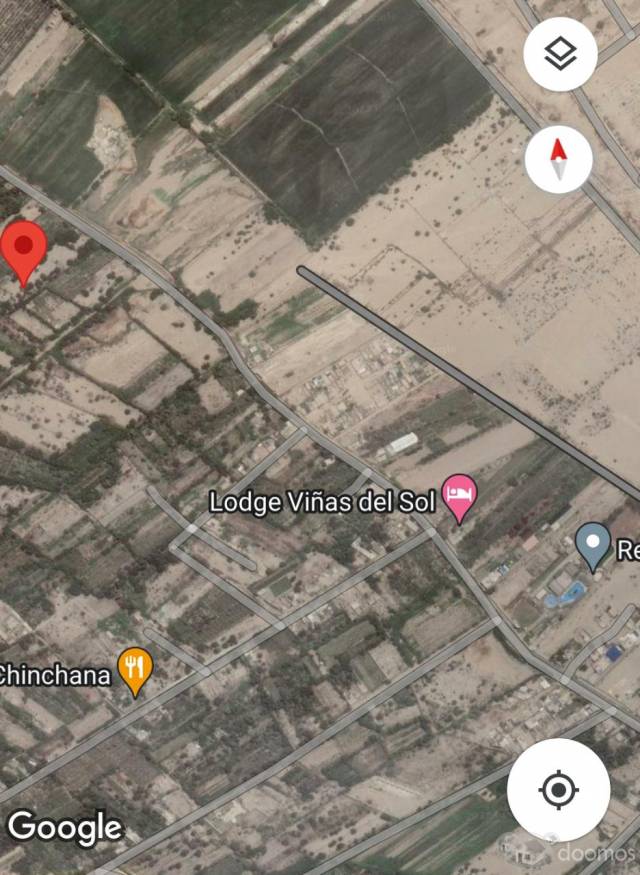Open the map layers selector
Viewport: 640px width, 875px height.
click(x=560, y=54)
